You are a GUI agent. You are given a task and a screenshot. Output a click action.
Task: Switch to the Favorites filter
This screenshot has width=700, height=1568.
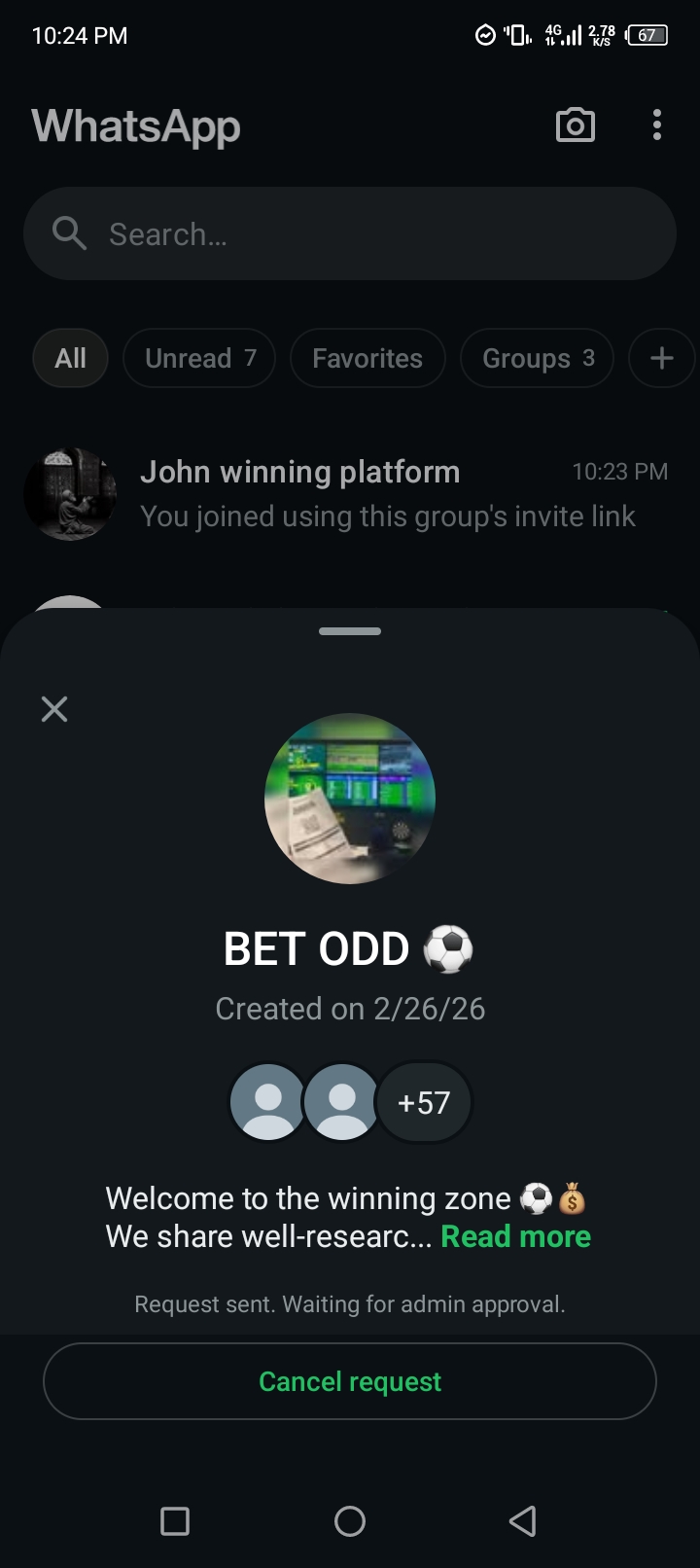click(367, 358)
